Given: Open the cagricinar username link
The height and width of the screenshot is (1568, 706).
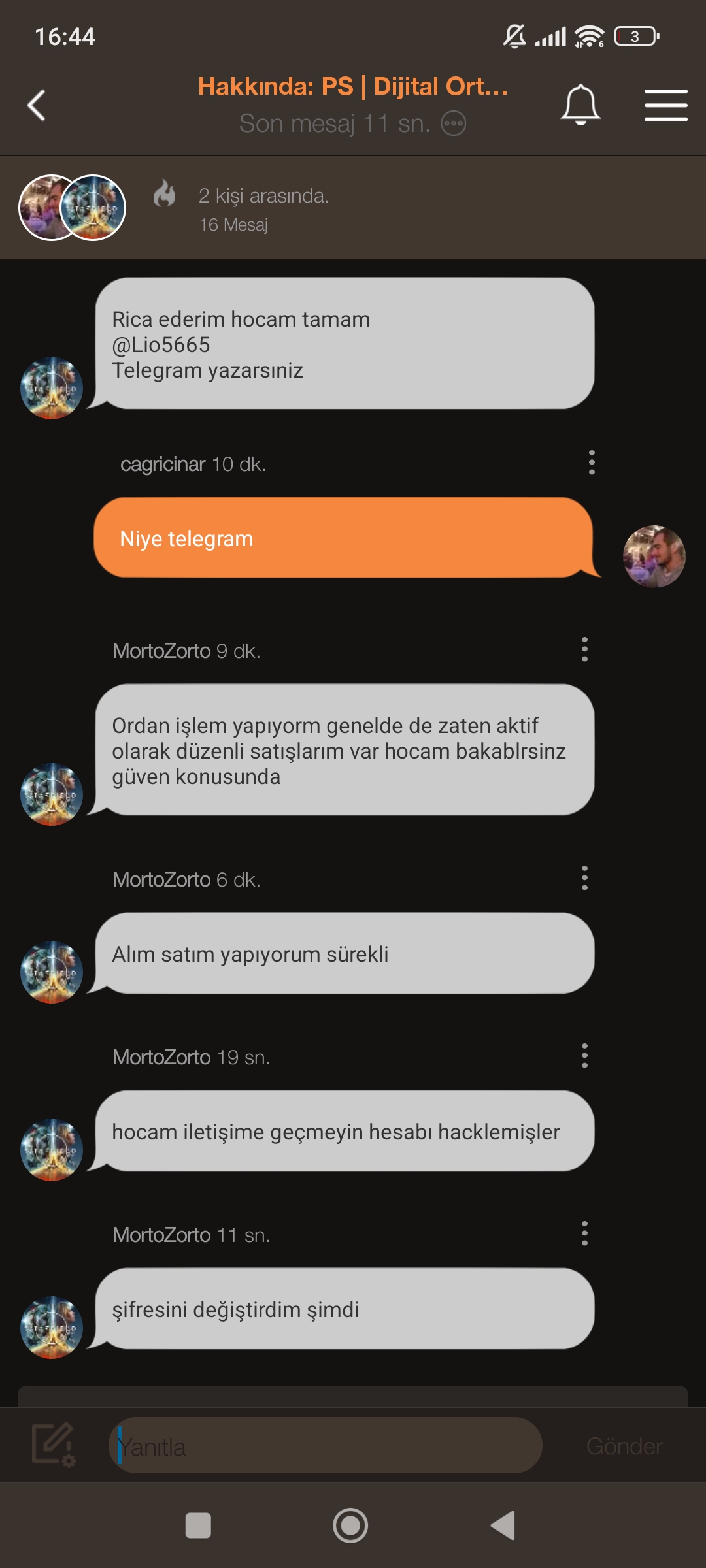Looking at the screenshot, I should point(163,464).
